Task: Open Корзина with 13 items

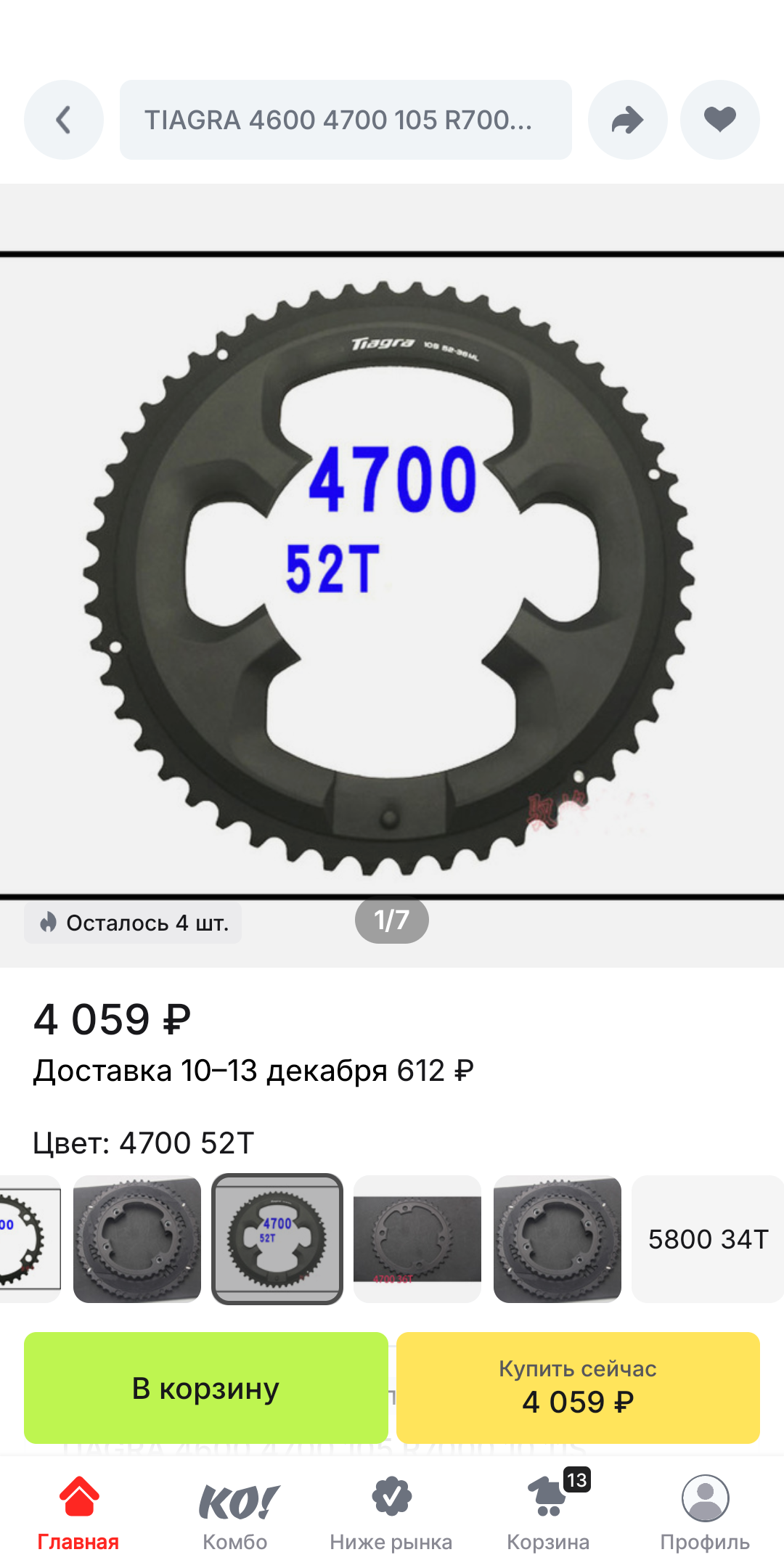Action: point(548,1513)
